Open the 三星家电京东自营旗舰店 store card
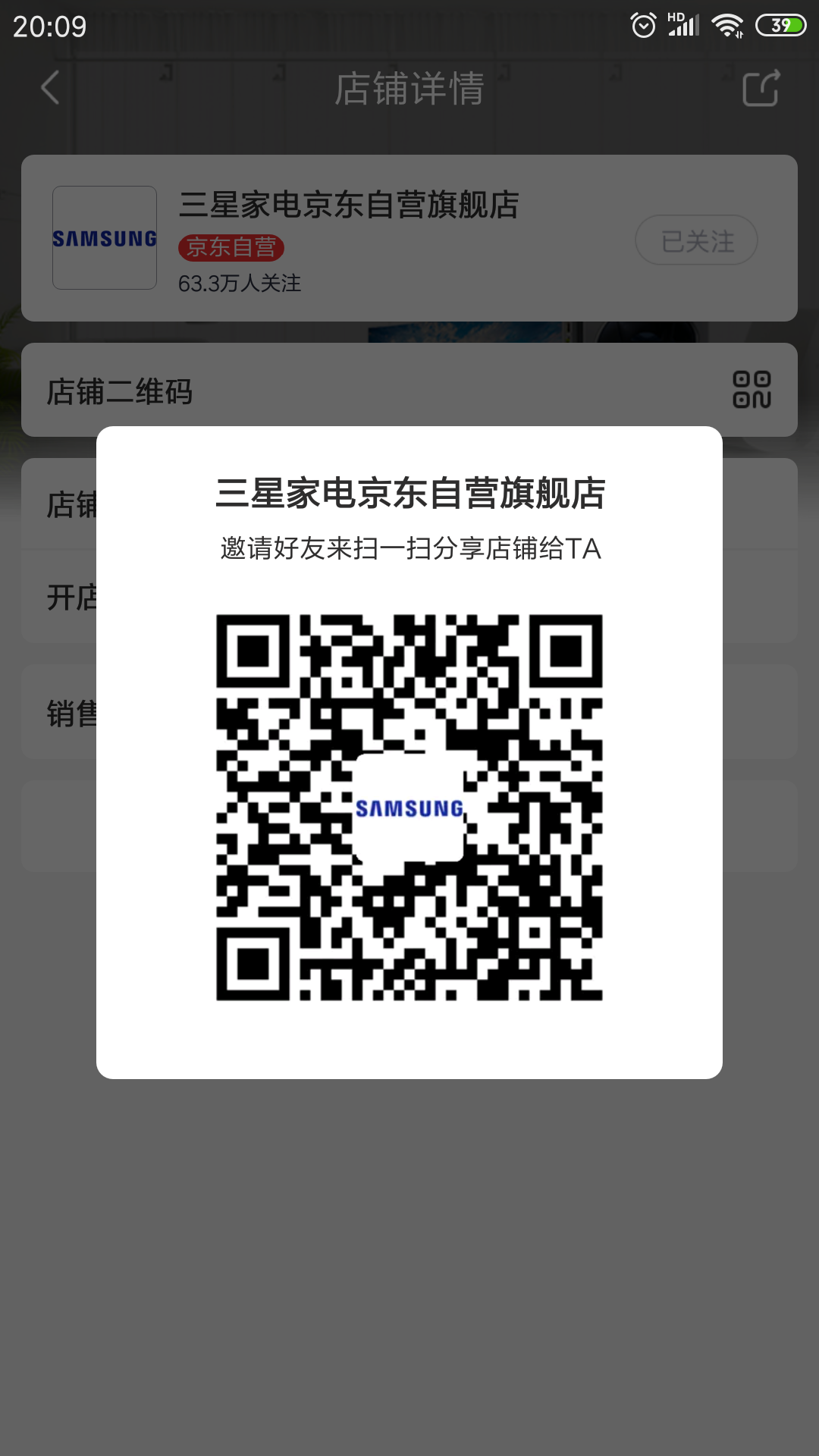819x1456 pixels. pos(349,237)
